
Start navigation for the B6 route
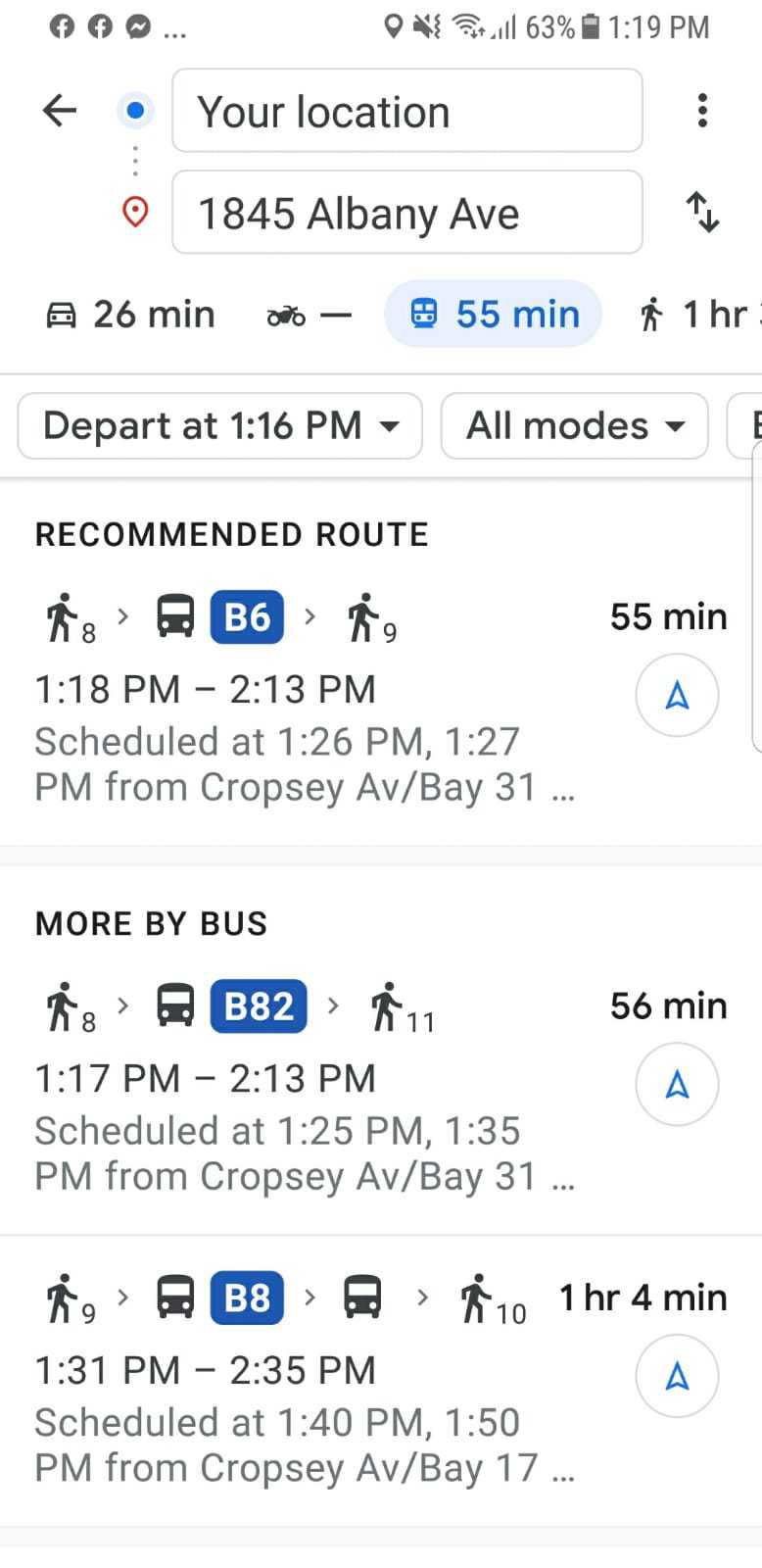[677, 696]
